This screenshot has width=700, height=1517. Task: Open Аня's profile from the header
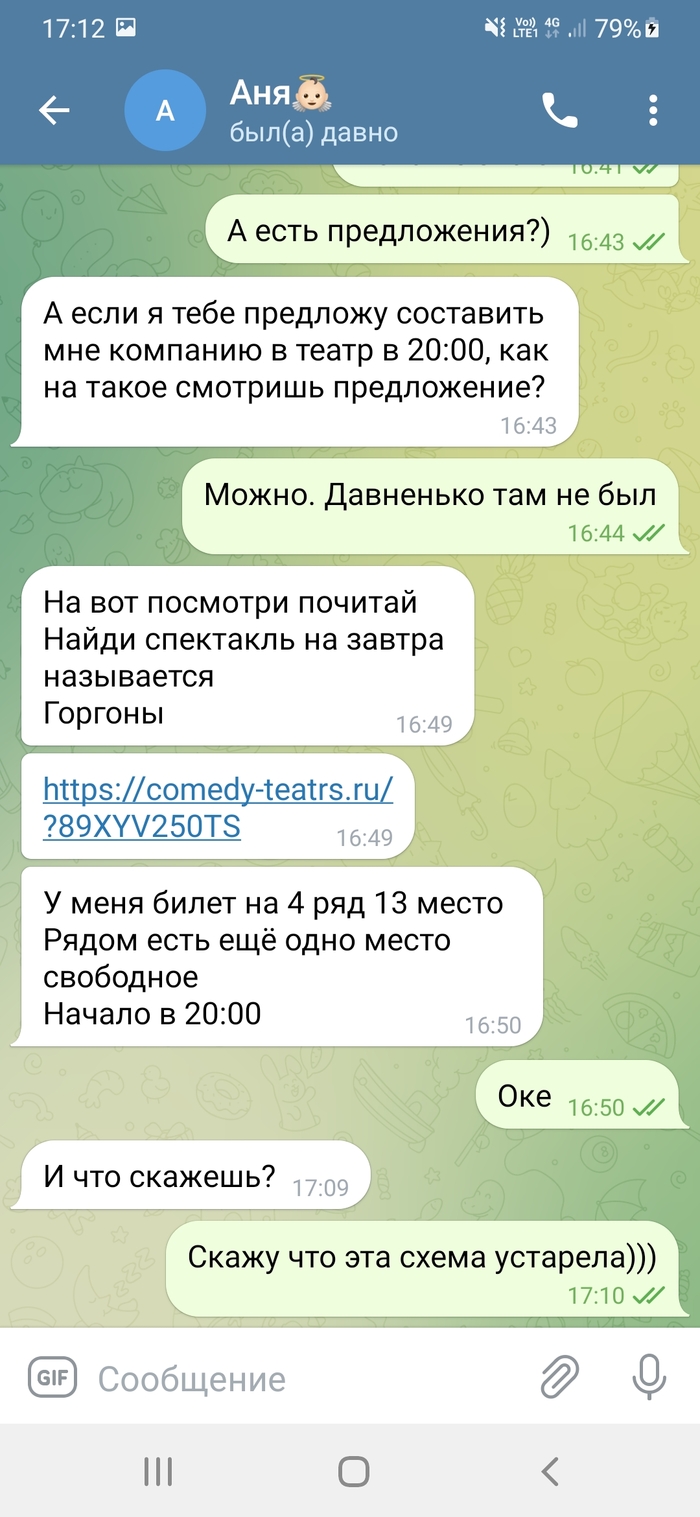tap(280, 111)
